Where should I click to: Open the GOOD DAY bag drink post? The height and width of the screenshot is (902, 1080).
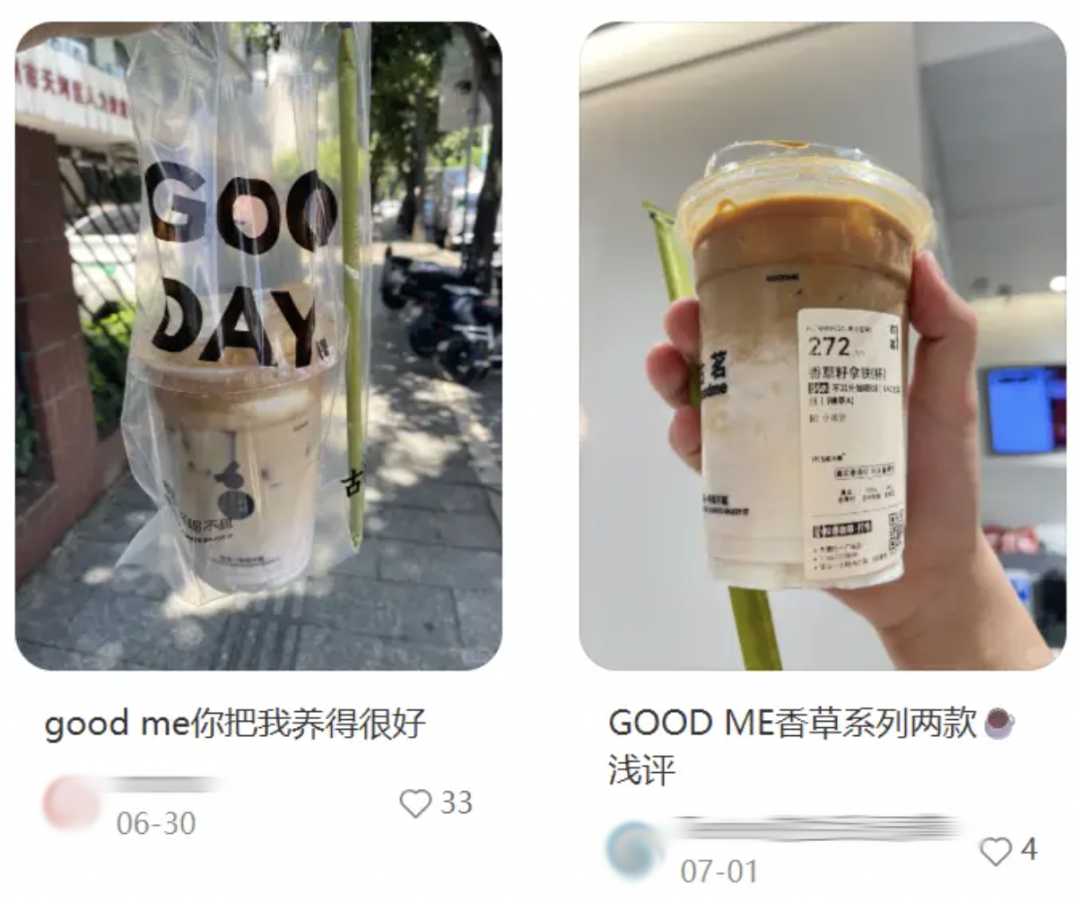point(258,345)
